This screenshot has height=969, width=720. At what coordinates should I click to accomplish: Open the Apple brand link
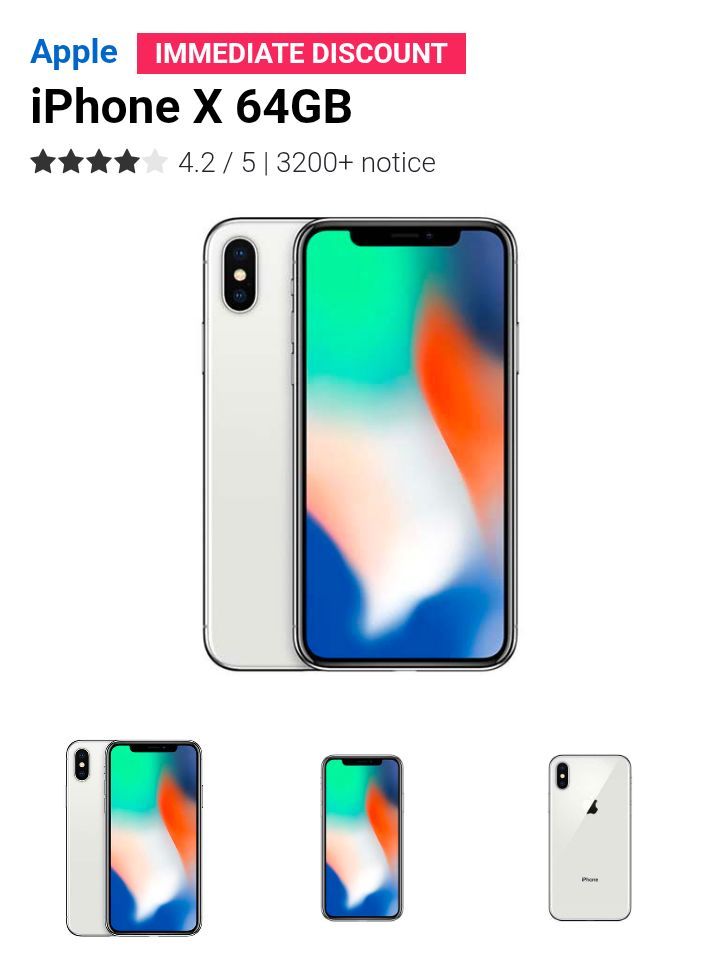73,52
